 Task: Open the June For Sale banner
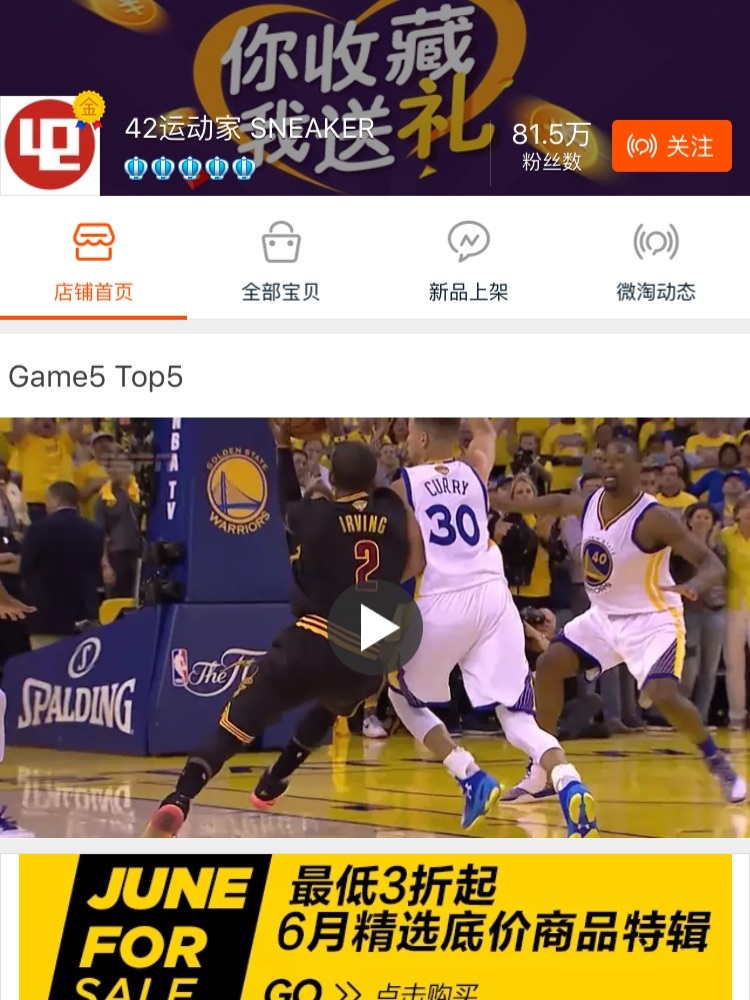[375, 927]
